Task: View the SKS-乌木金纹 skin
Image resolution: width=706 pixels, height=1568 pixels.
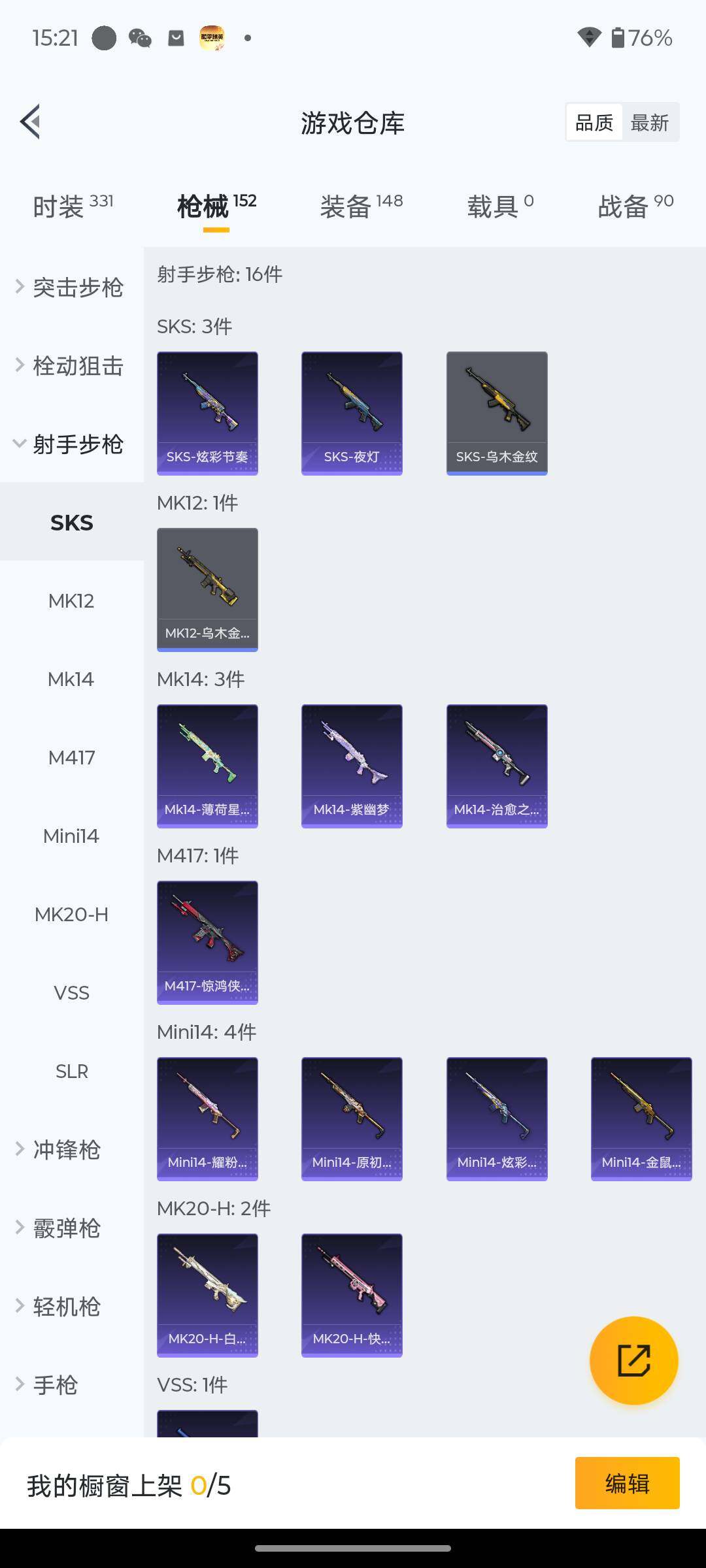Action: coord(497,413)
